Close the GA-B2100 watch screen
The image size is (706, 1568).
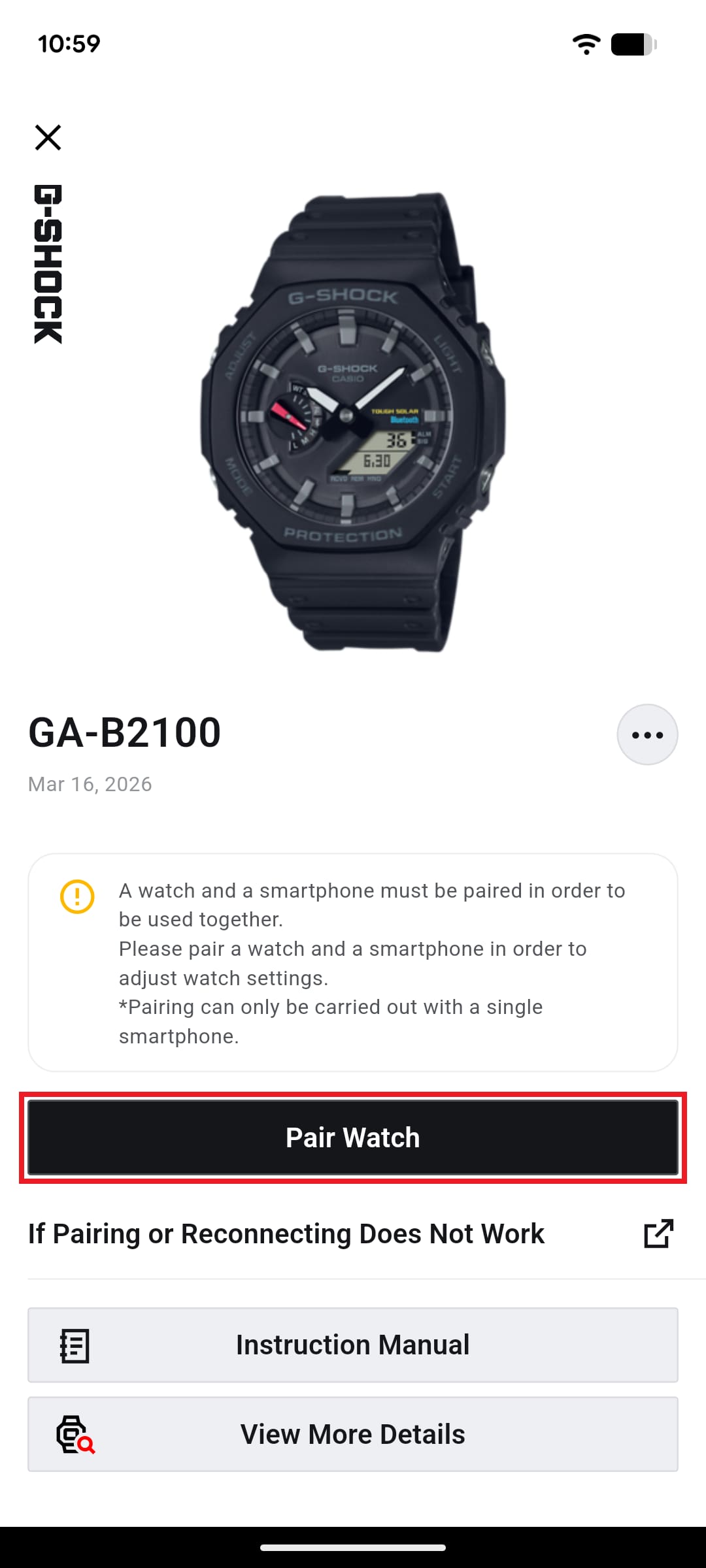point(48,138)
